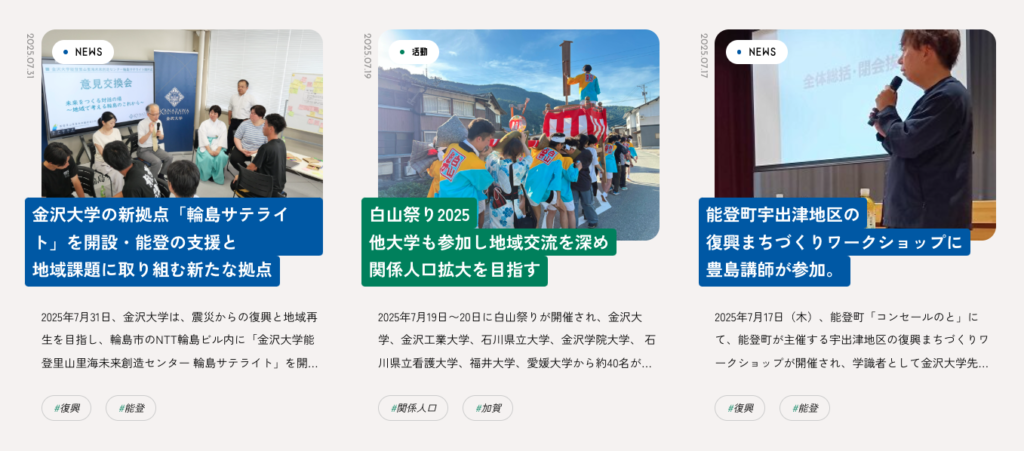1024x451 pixels.
Task: Open the 能登町宇出津地区 workshop article card
Action: click(833, 242)
